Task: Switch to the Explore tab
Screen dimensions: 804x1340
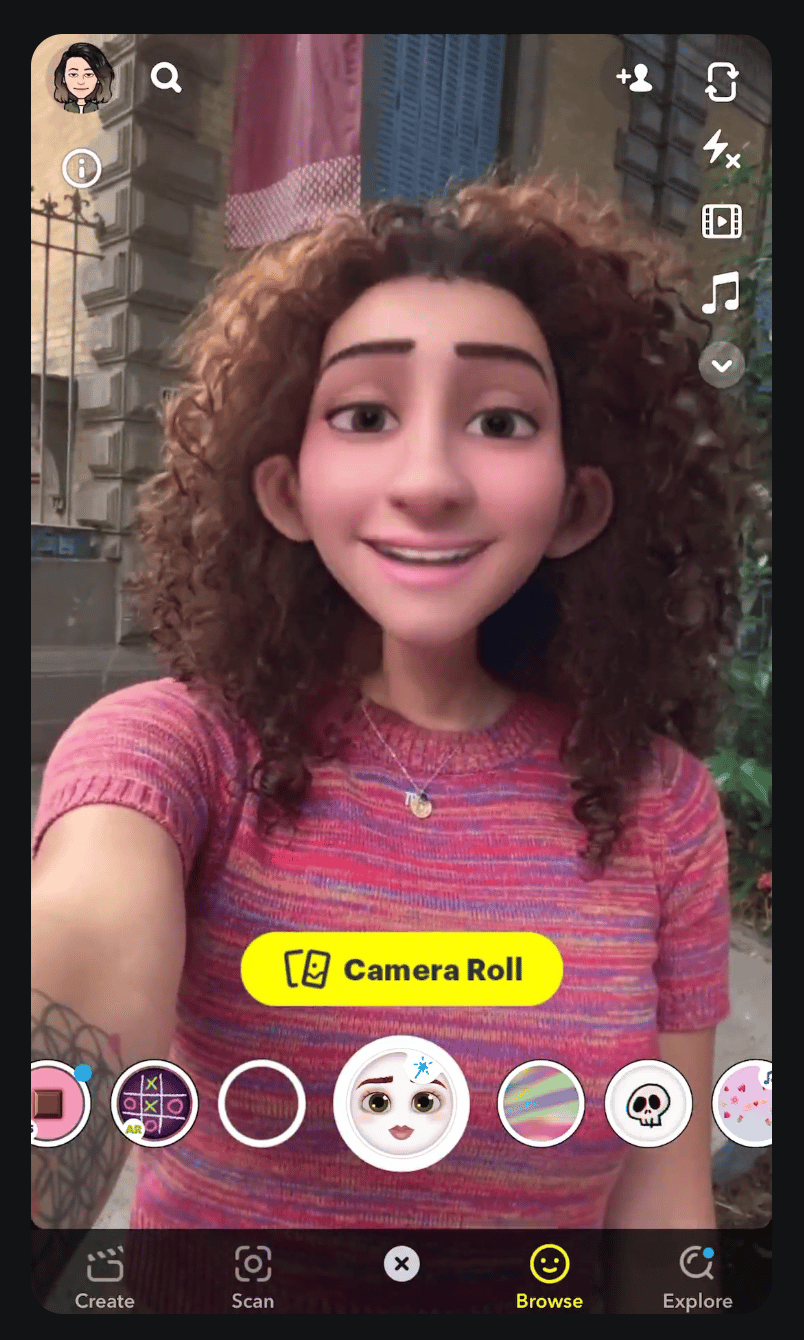Action: (697, 1278)
